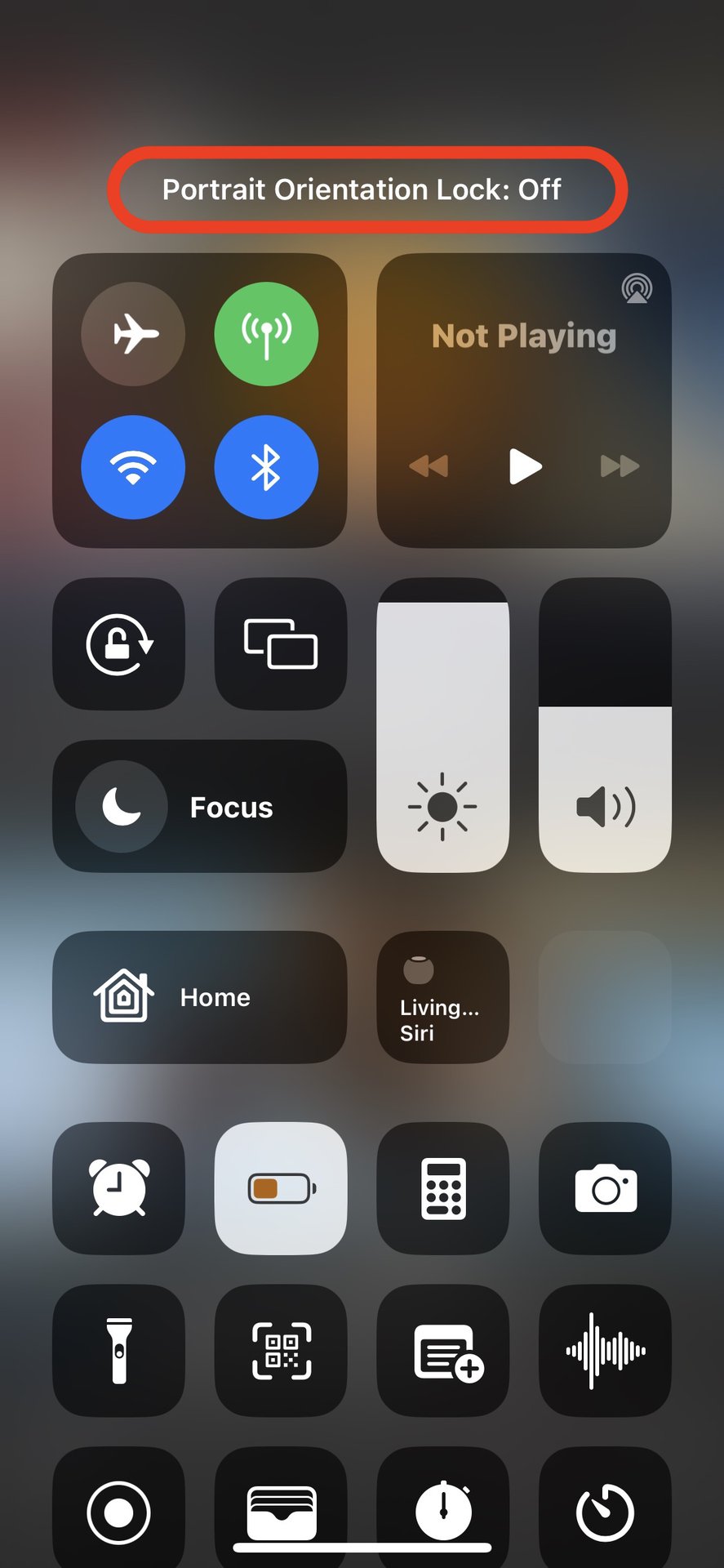Screen dimensions: 724x1568
Task: Play media from the Not Playing tile
Action: coord(525,466)
